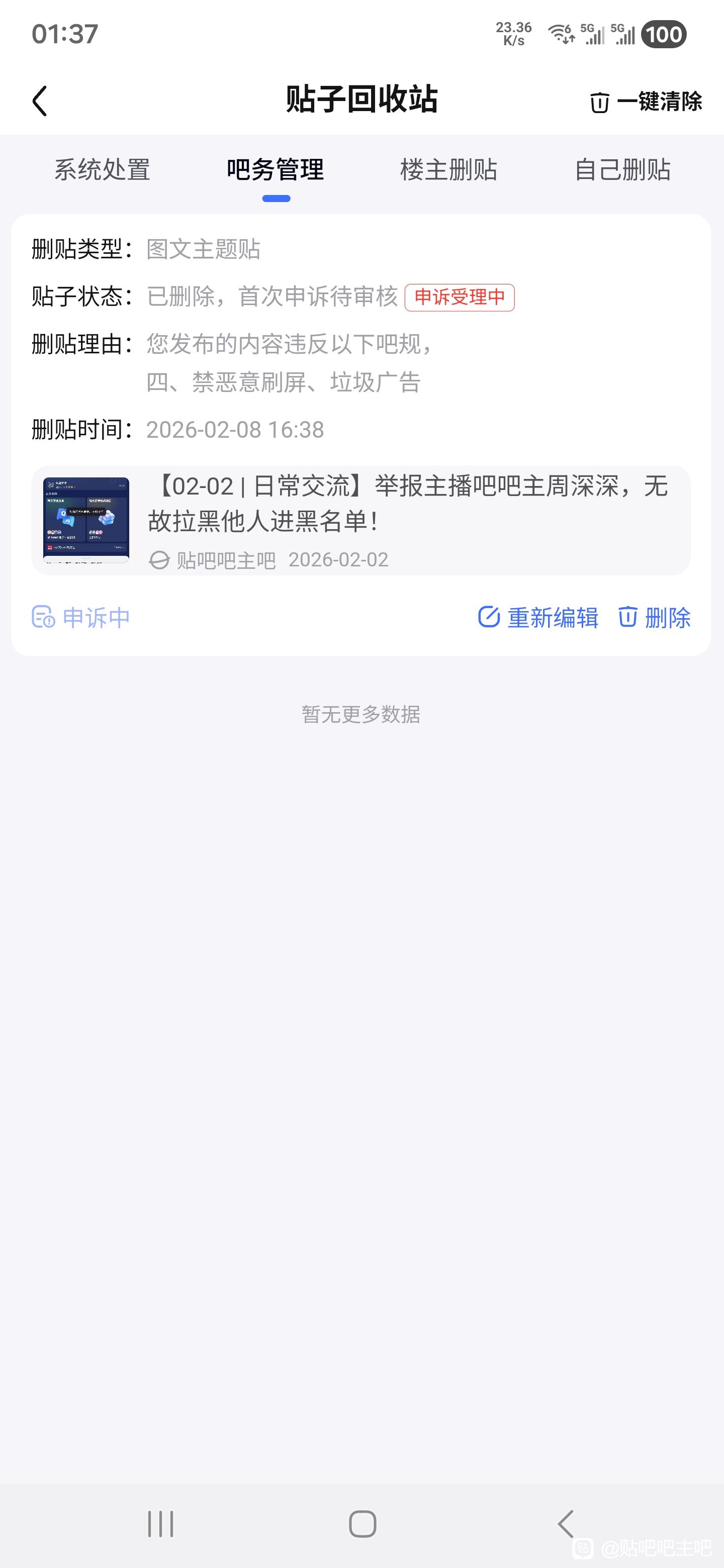
Task: Go back from 贴子回收站
Action: [x=40, y=101]
